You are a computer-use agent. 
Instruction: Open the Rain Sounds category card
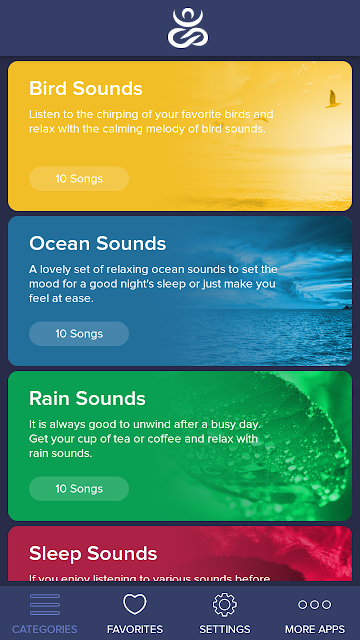180,446
